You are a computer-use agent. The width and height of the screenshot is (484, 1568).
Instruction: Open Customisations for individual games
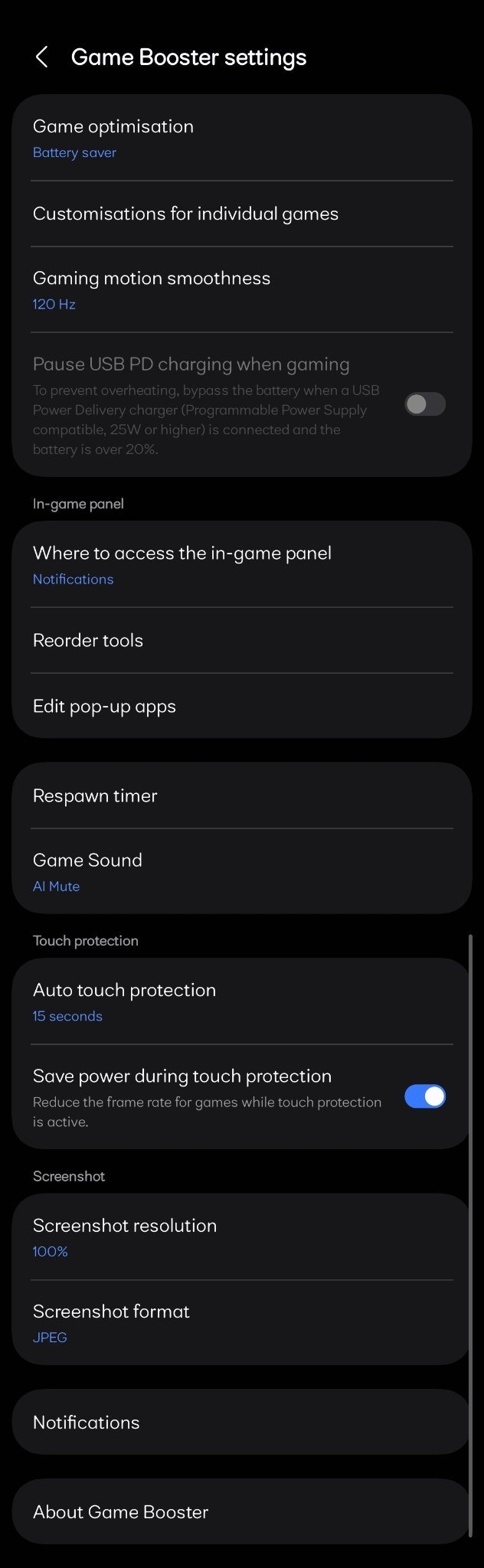[x=241, y=214]
